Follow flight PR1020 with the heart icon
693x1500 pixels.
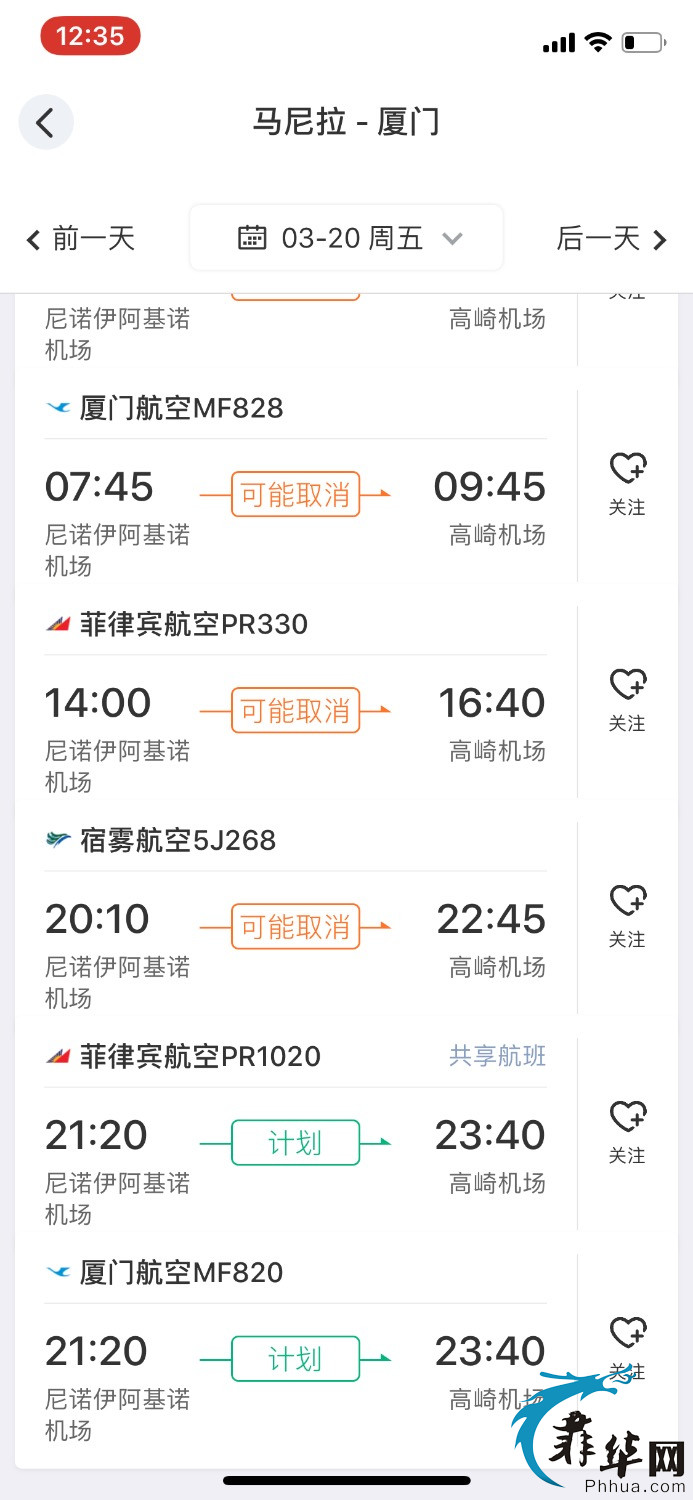tap(628, 1132)
